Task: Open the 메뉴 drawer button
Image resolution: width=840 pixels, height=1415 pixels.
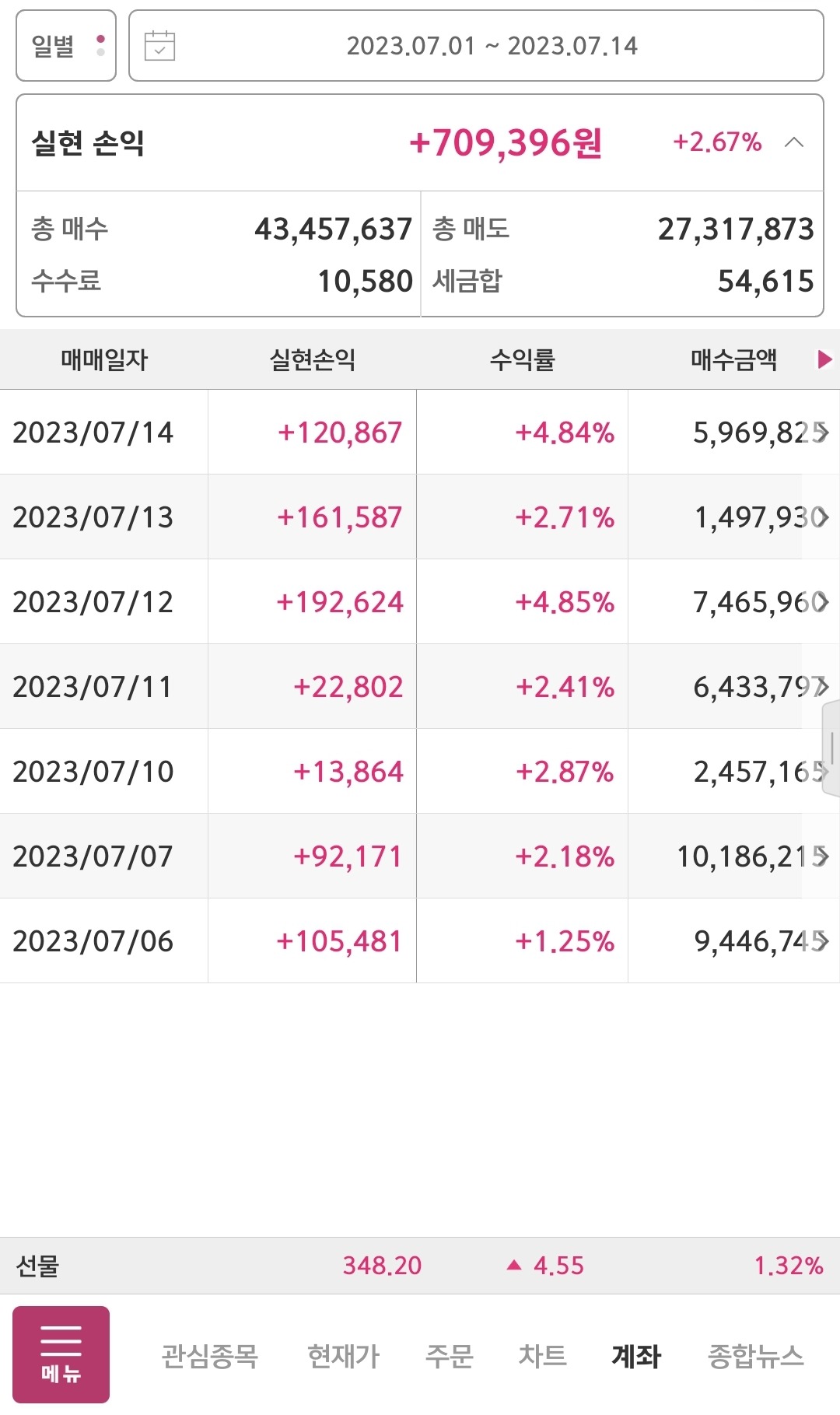Action: [61, 1354]
